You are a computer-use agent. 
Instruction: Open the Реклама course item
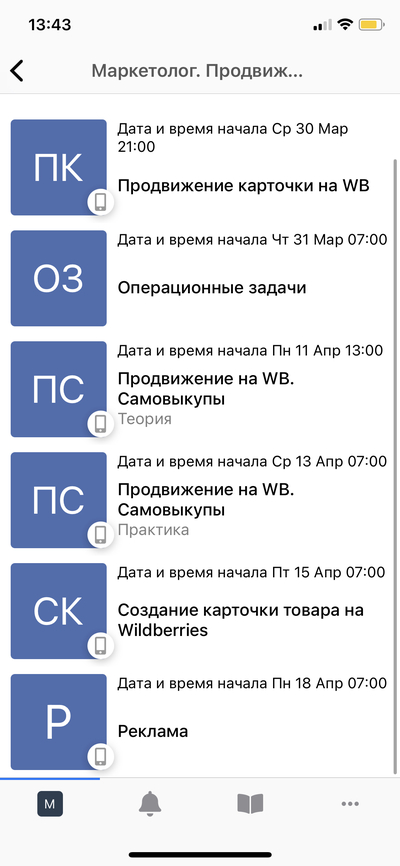tap(200, 721)
